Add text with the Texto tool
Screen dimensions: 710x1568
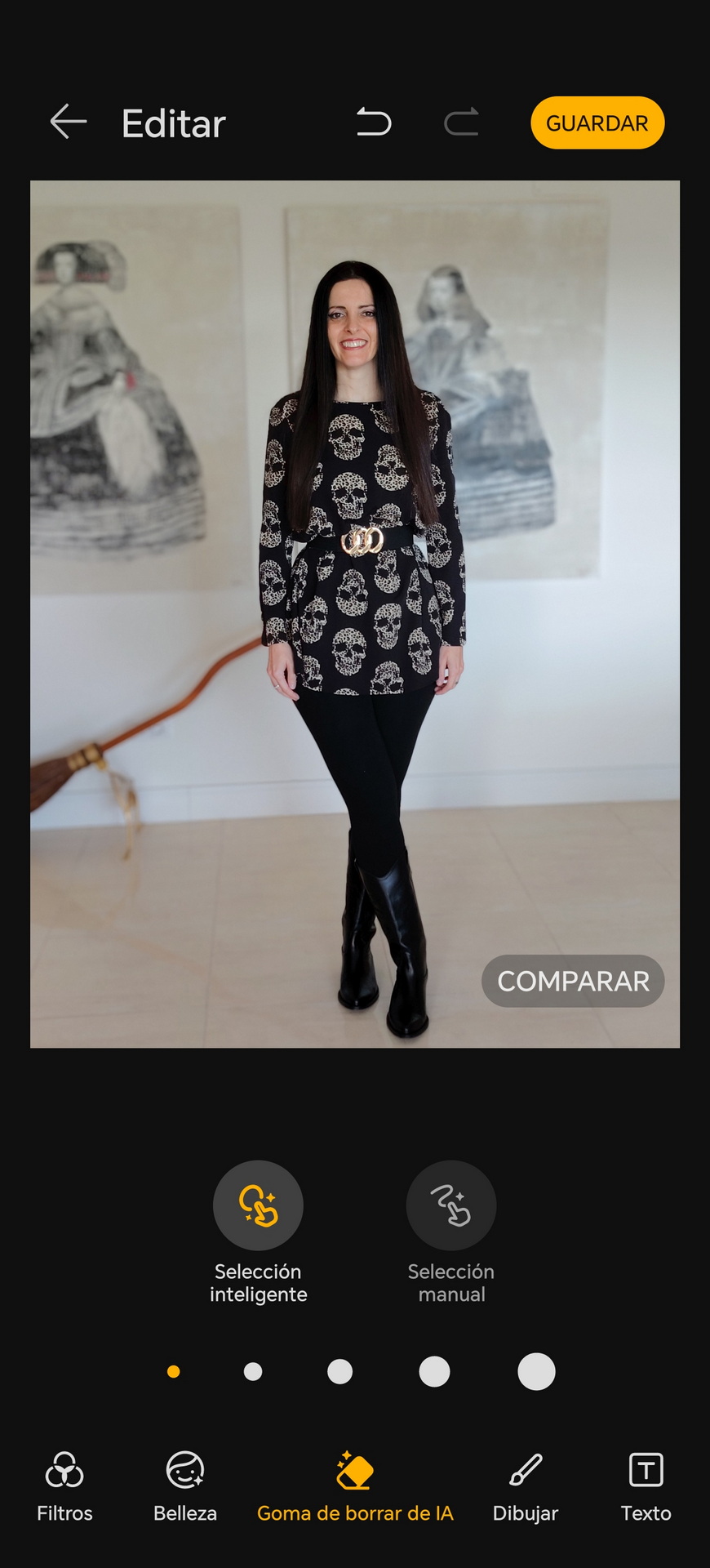[x=646, y=1487]
